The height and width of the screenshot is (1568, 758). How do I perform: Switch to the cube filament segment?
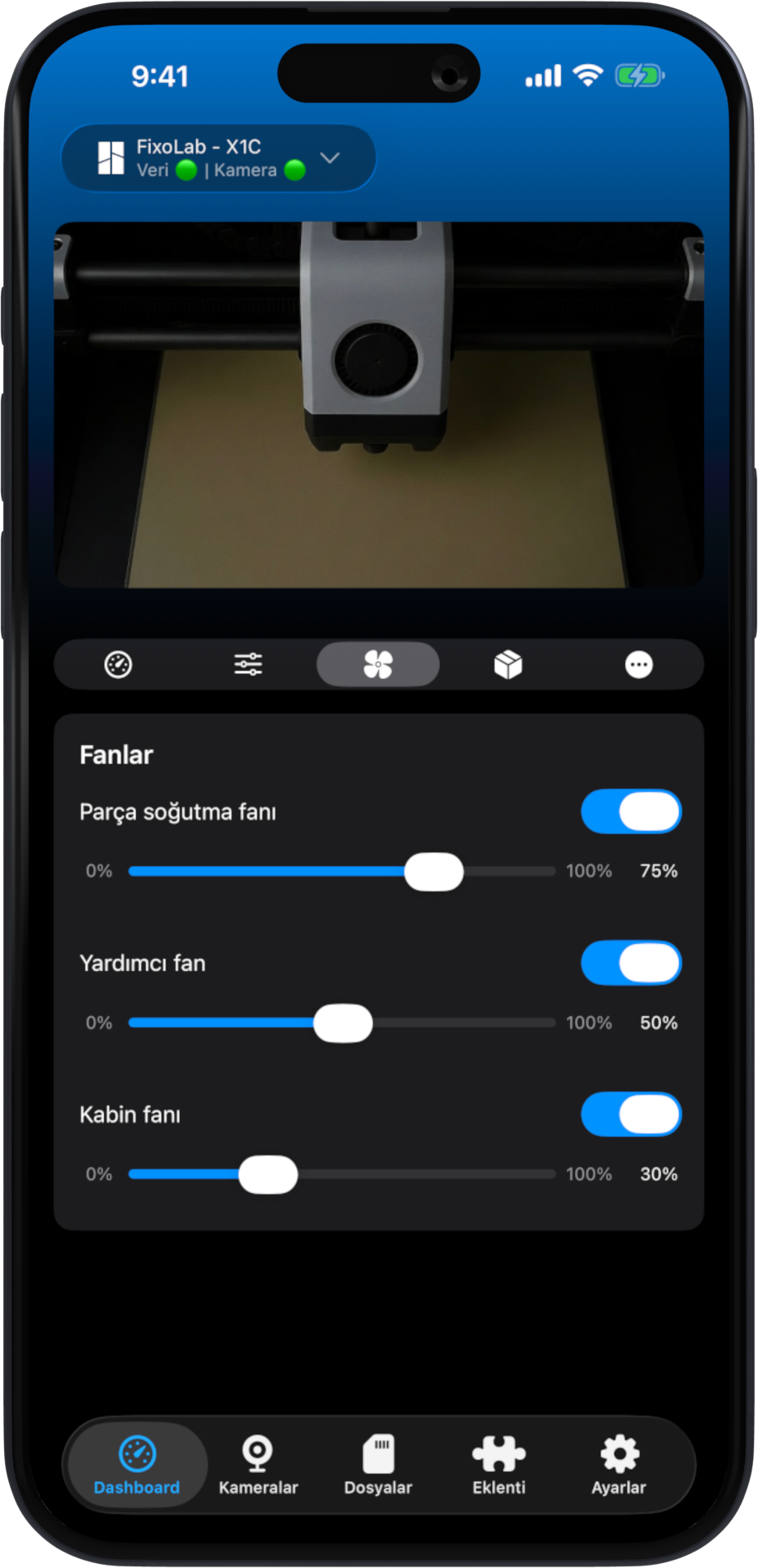(x=508, y=664)
